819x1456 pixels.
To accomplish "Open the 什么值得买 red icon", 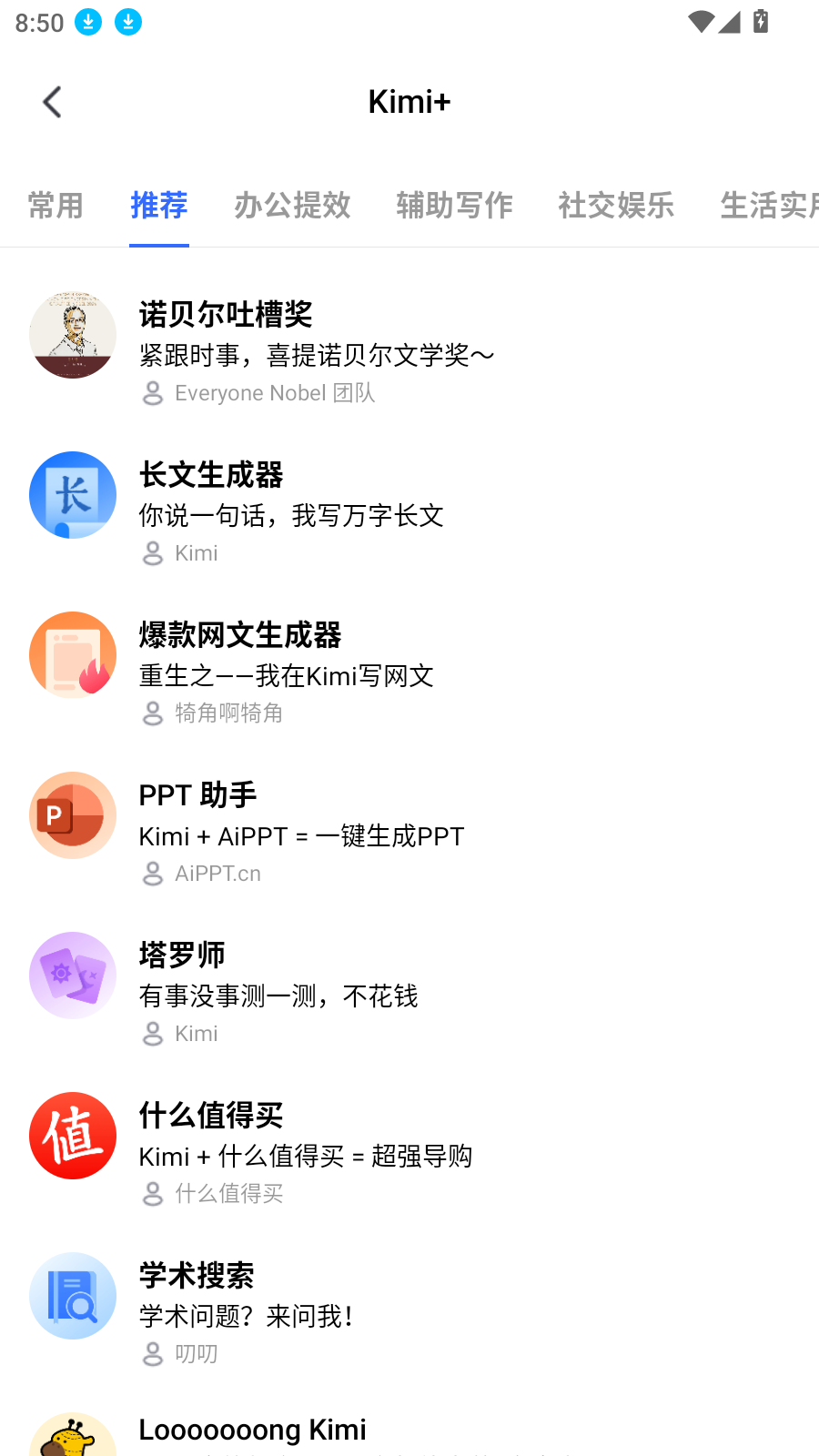I will (x=73, y=1136).
